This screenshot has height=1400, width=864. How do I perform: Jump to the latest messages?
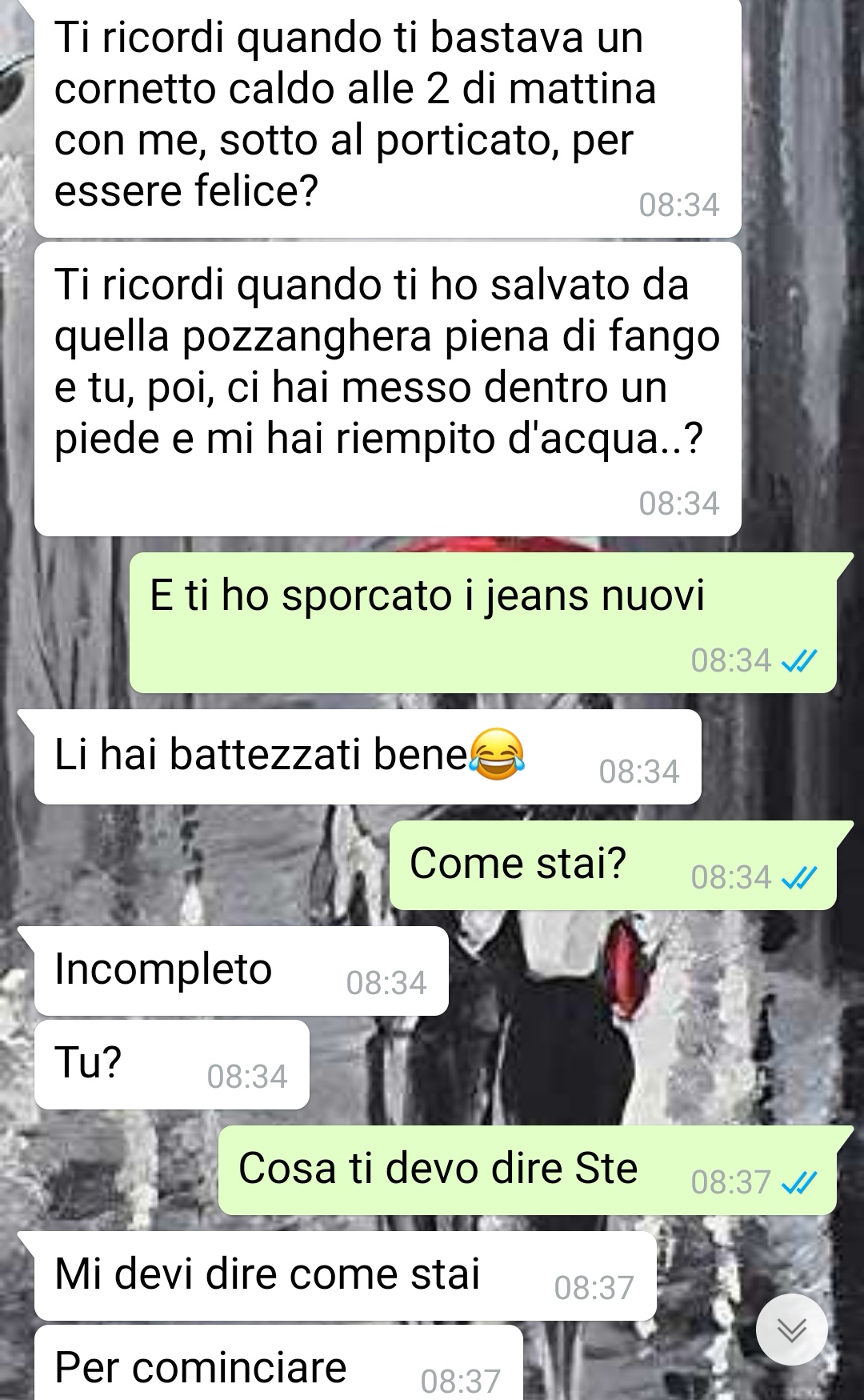(x=792, y=1330)
